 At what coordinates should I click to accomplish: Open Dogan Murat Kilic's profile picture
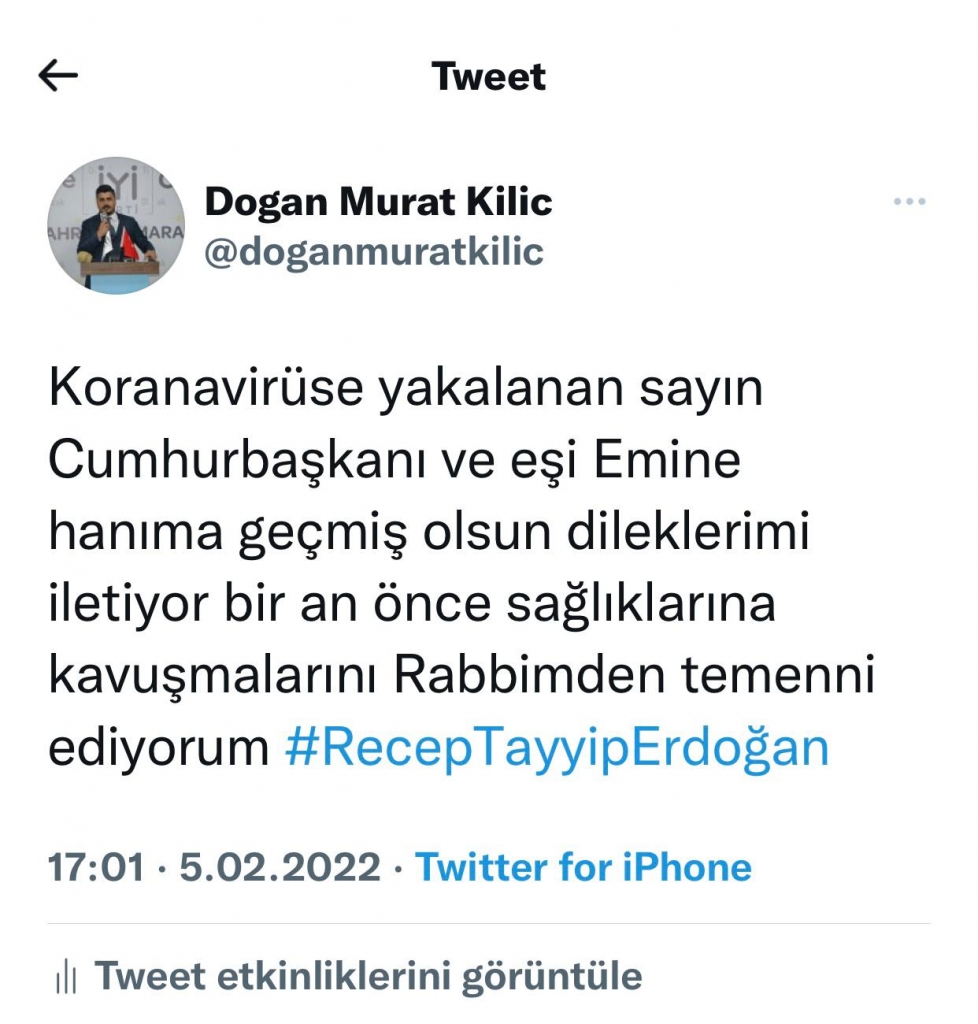116,225
